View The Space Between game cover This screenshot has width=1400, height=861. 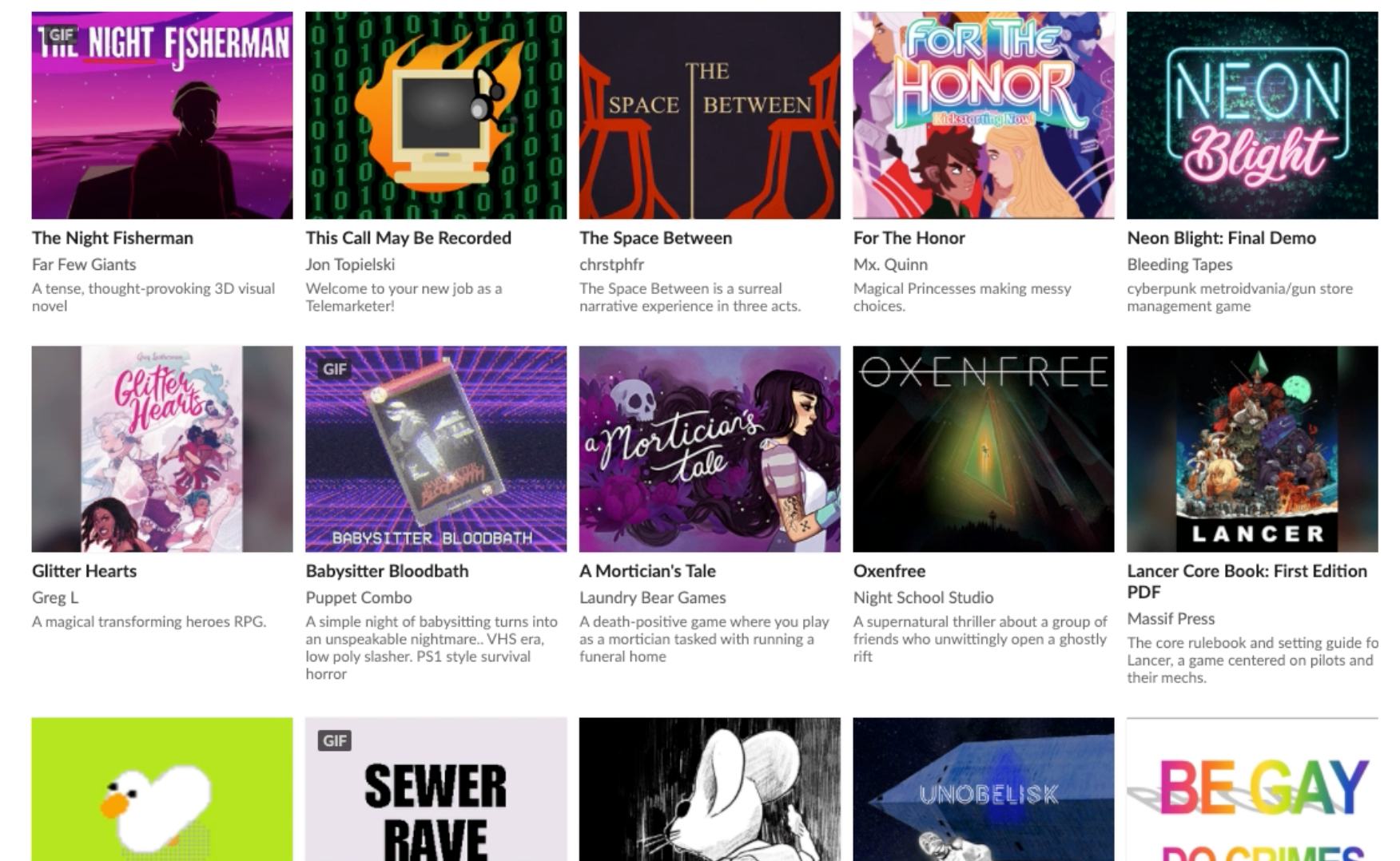click(x=710, y=115)
